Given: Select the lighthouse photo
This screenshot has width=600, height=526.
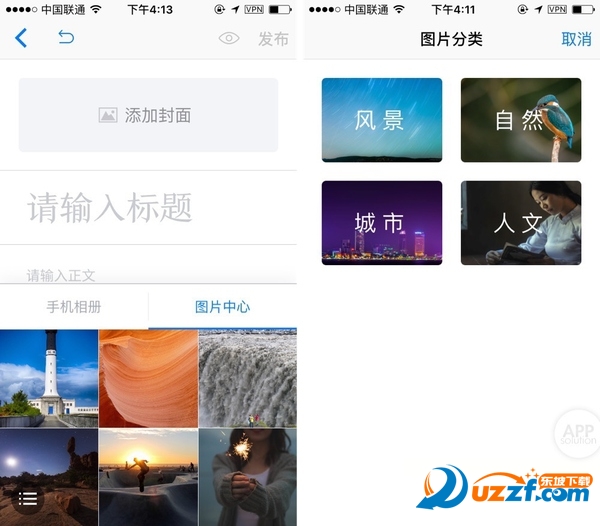Looking at the screenshot, I should point(49,378).
